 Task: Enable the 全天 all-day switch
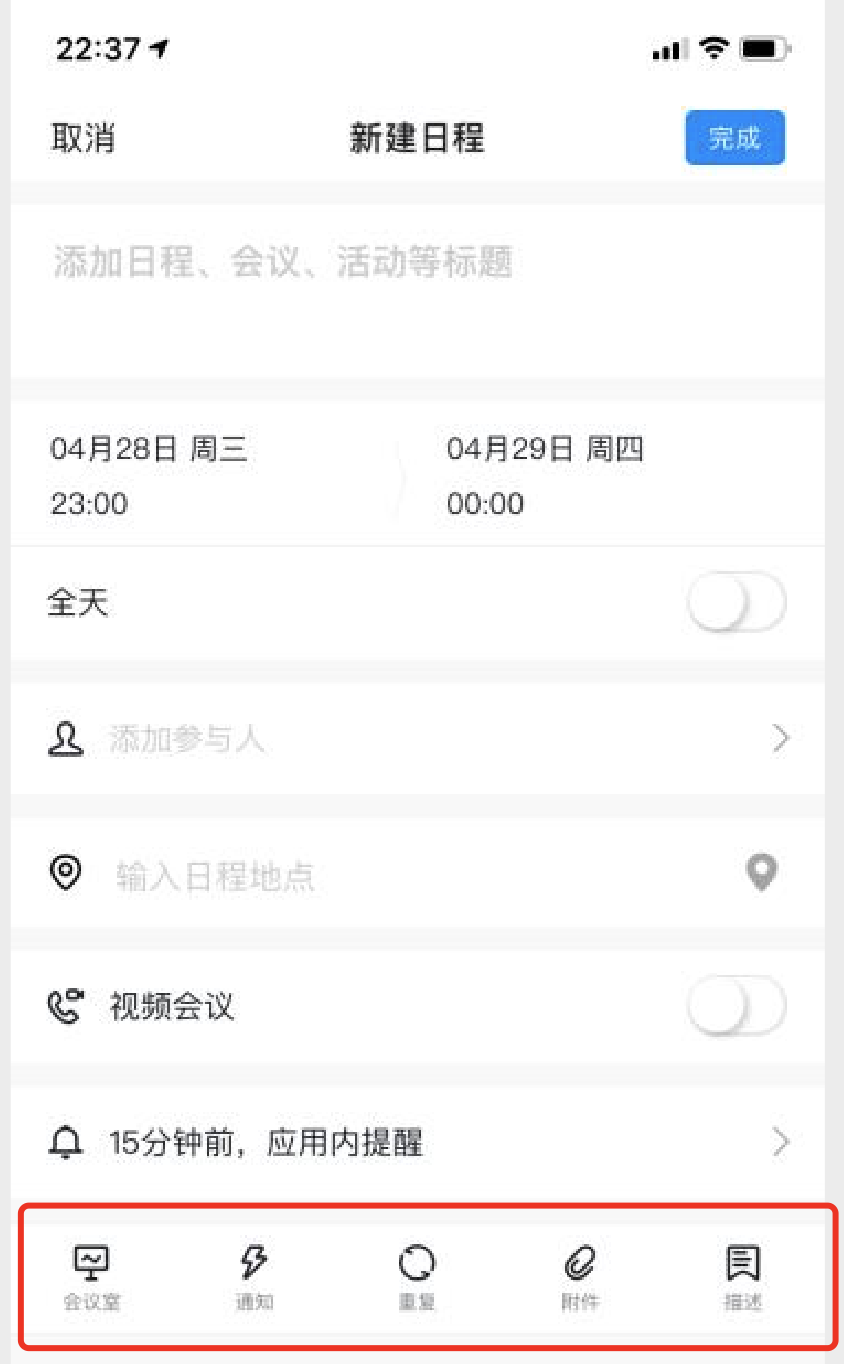pyautogui.click(x=737, y=603)
